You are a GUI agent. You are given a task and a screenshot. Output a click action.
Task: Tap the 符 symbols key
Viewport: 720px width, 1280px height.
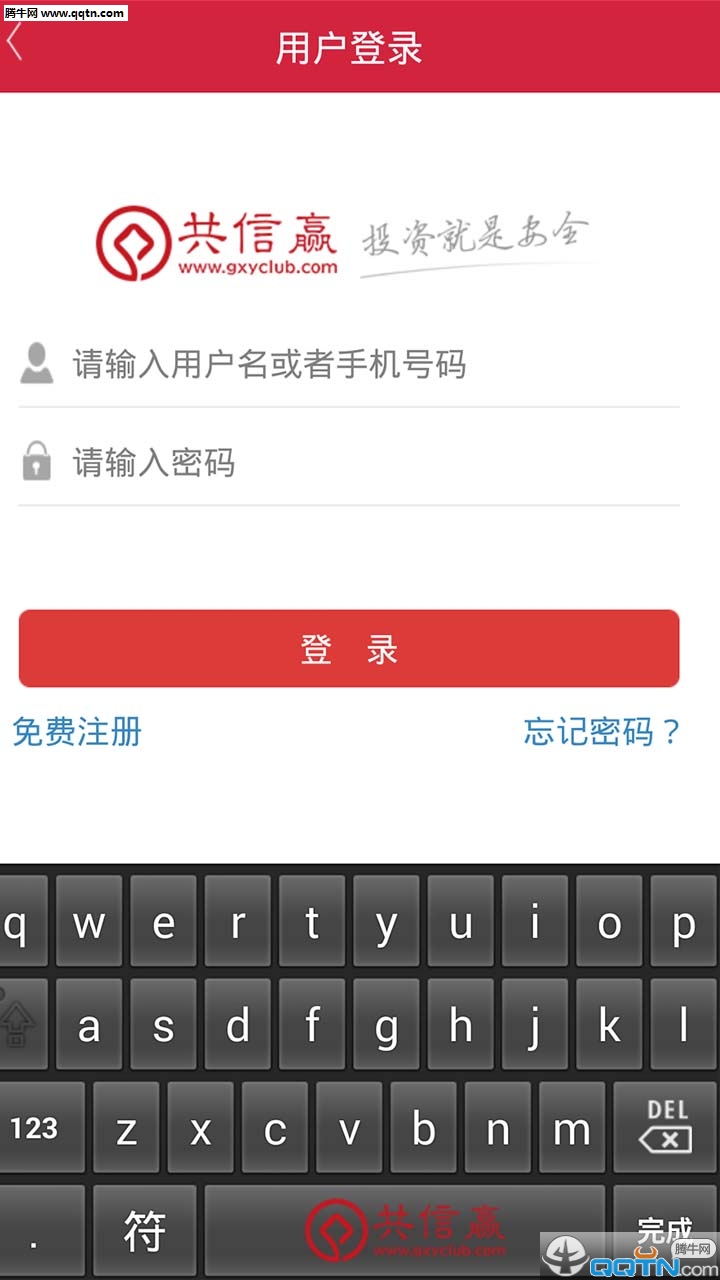(144, 1230)
